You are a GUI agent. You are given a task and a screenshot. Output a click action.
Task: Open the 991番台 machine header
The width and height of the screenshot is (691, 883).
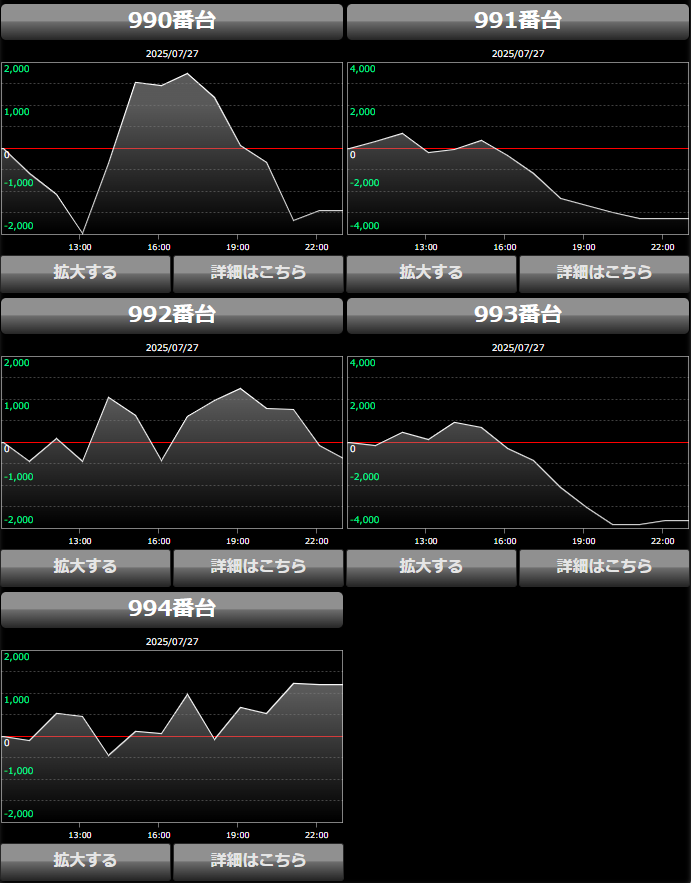click(x=518, y=21)
